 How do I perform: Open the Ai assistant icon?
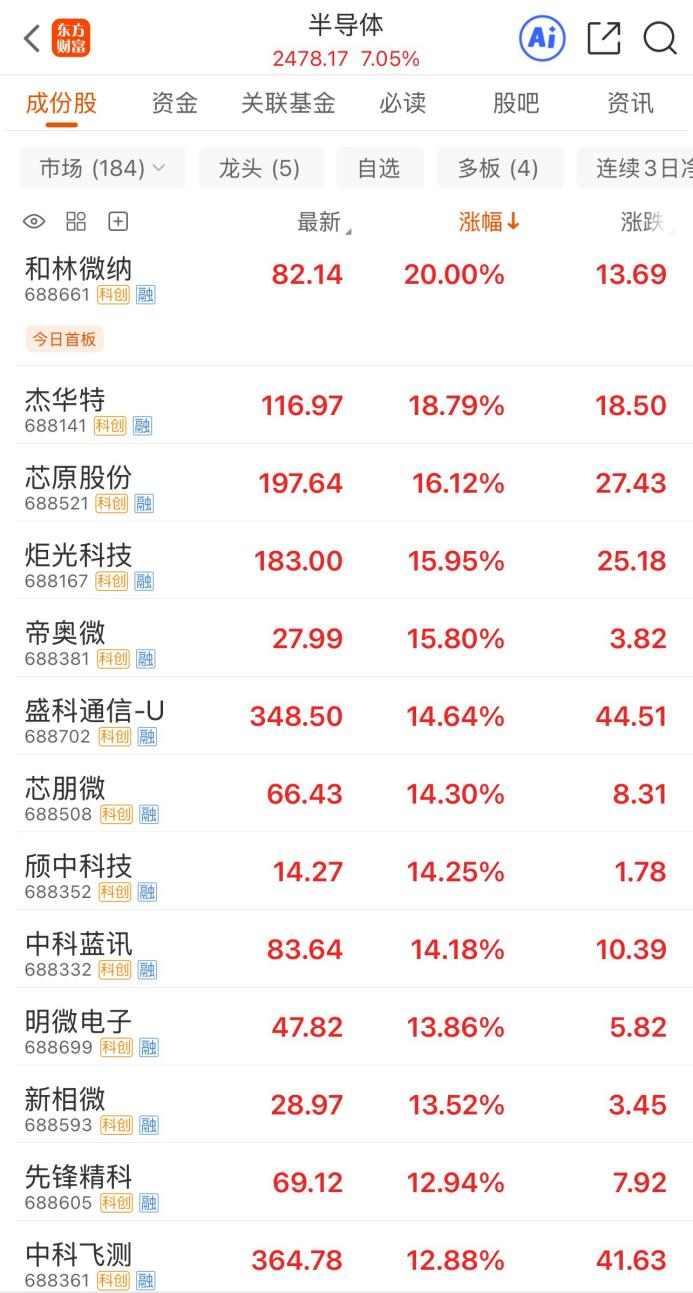542,38
